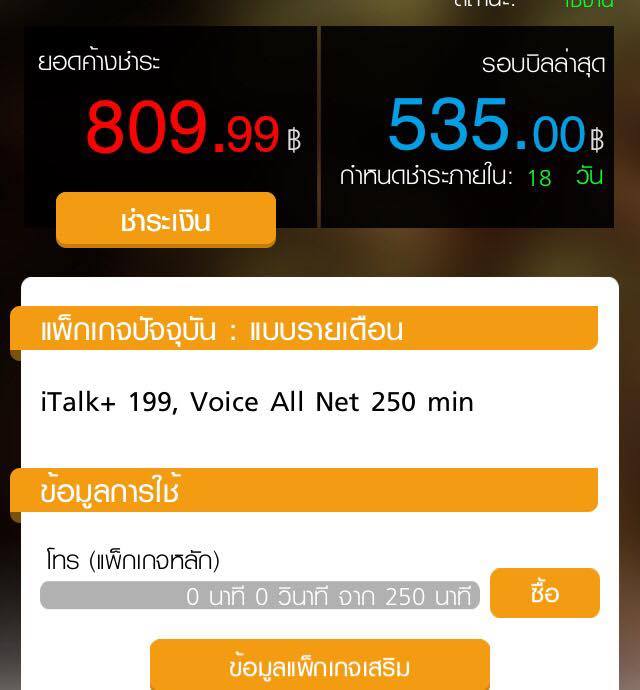Open ข้อมูลแพ็กเกจเสริม add-on package info
Image resolution: width=640 pixels, height=690 pixels.
[x=320, y=665]
